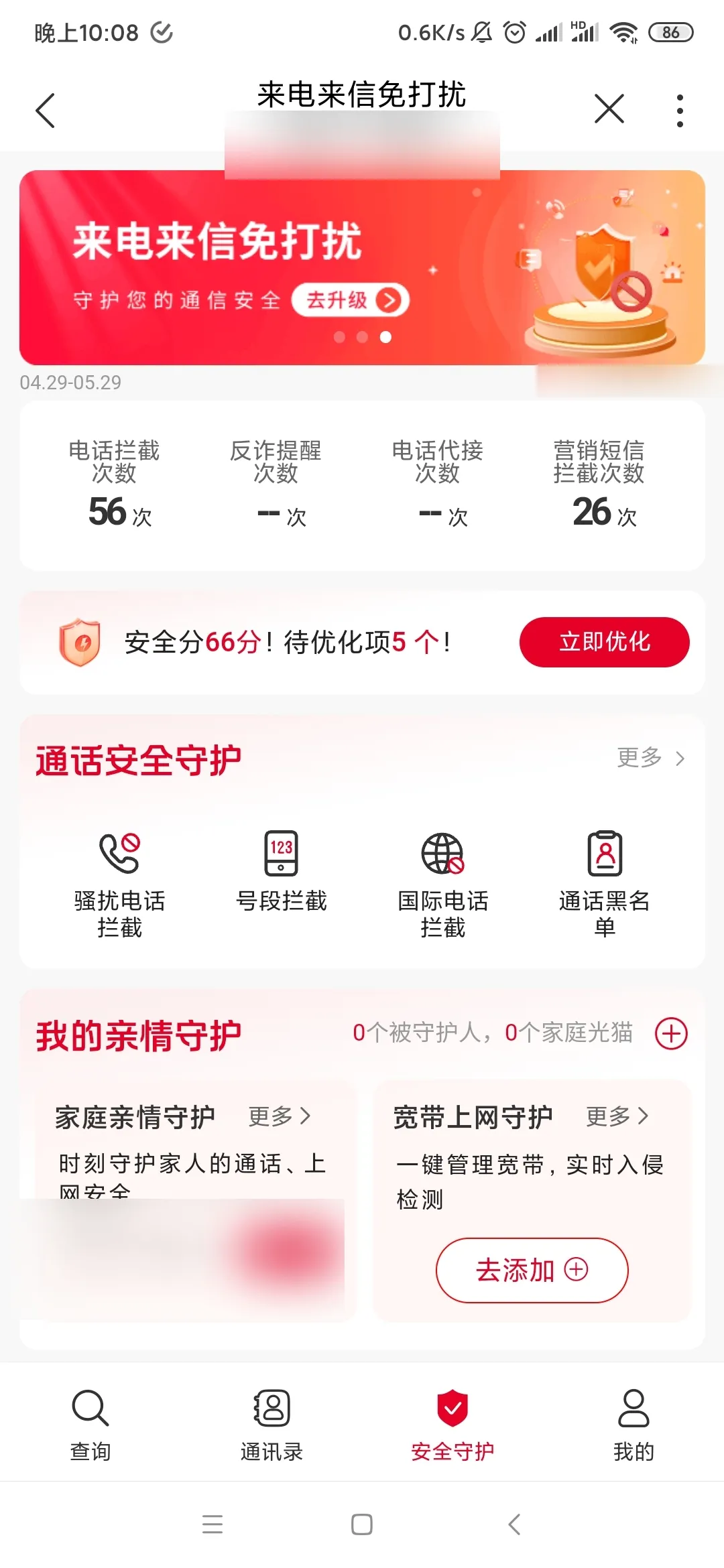
Task: Tap the 去升级 upgrade button
Action: 351,300
